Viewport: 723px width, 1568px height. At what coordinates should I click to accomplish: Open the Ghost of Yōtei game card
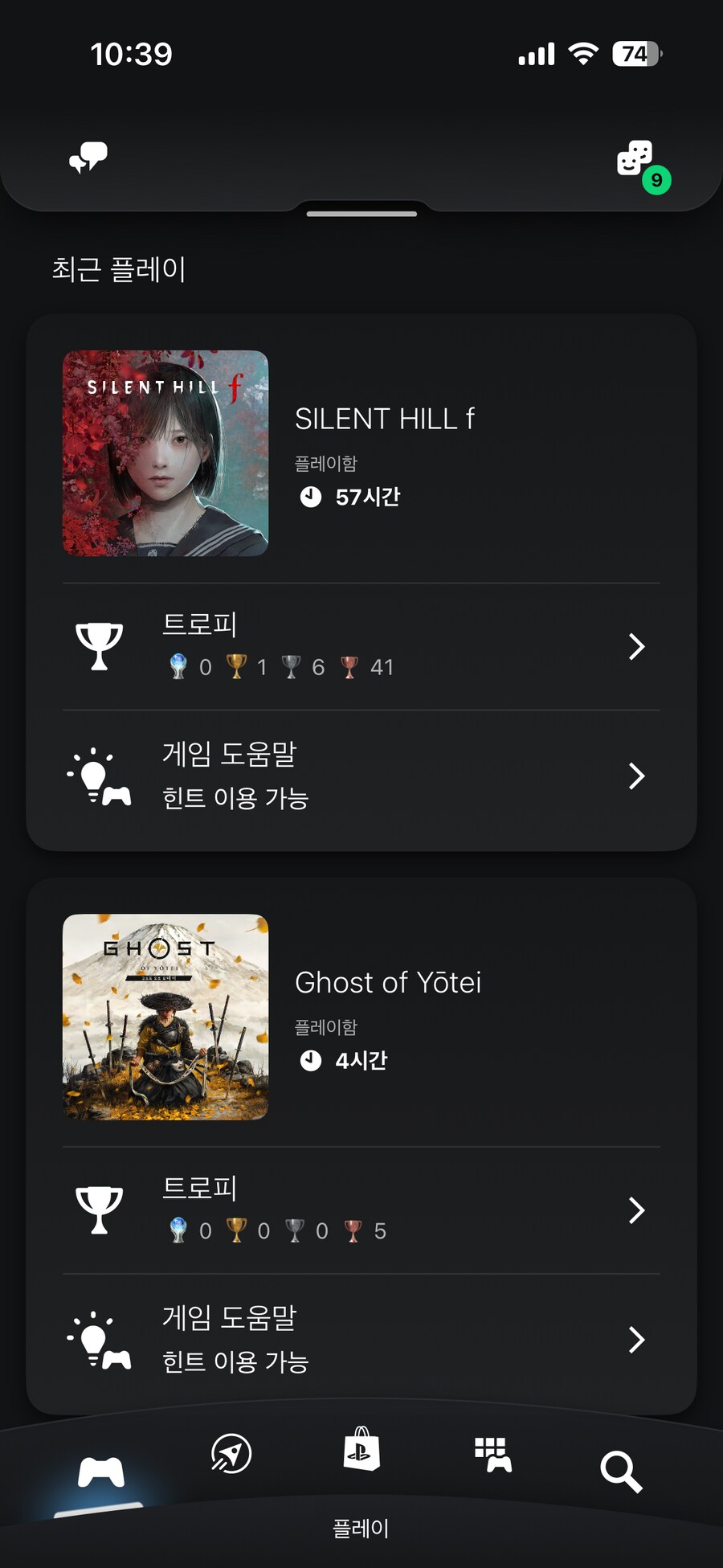361,1017
